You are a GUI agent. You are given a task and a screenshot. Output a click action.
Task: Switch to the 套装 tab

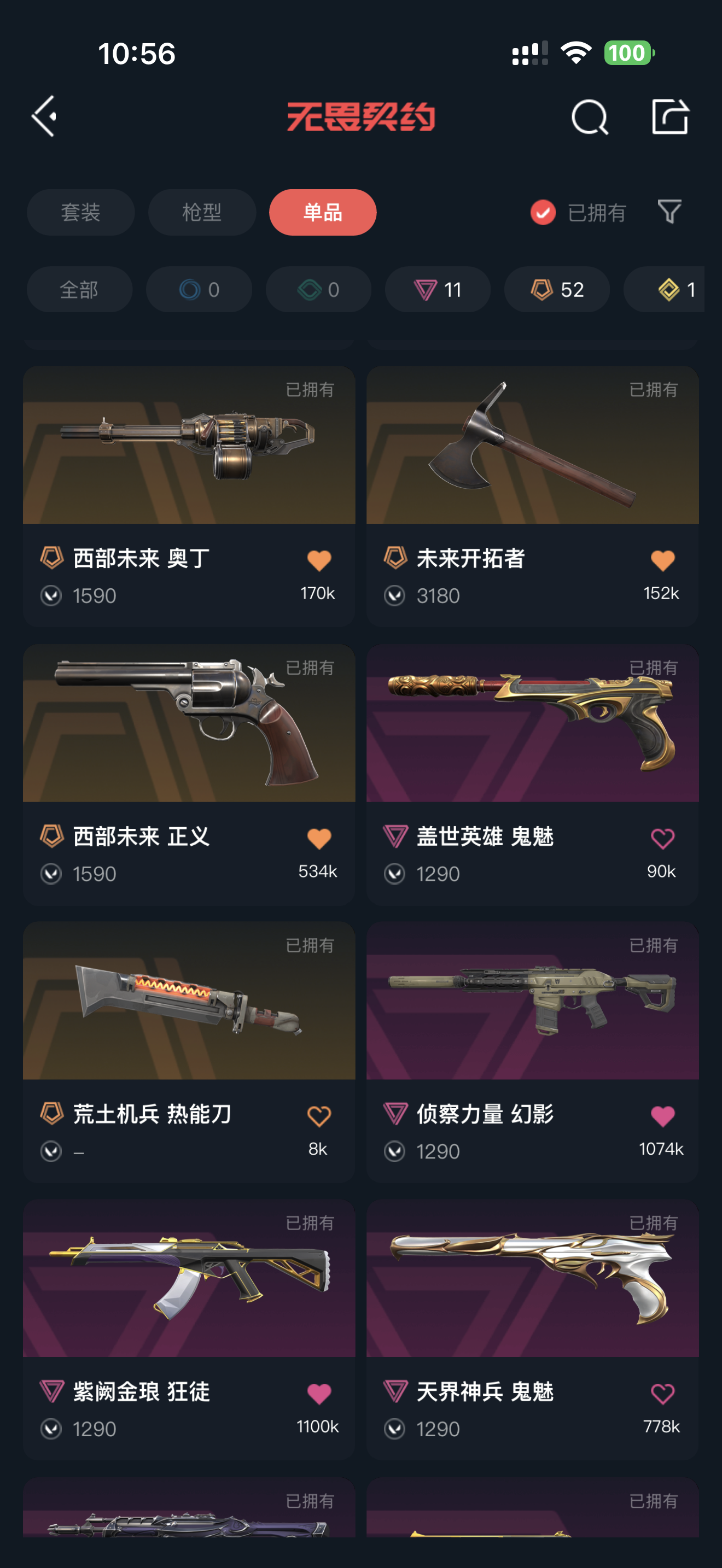pyautogui.click(x=80, y=213)
